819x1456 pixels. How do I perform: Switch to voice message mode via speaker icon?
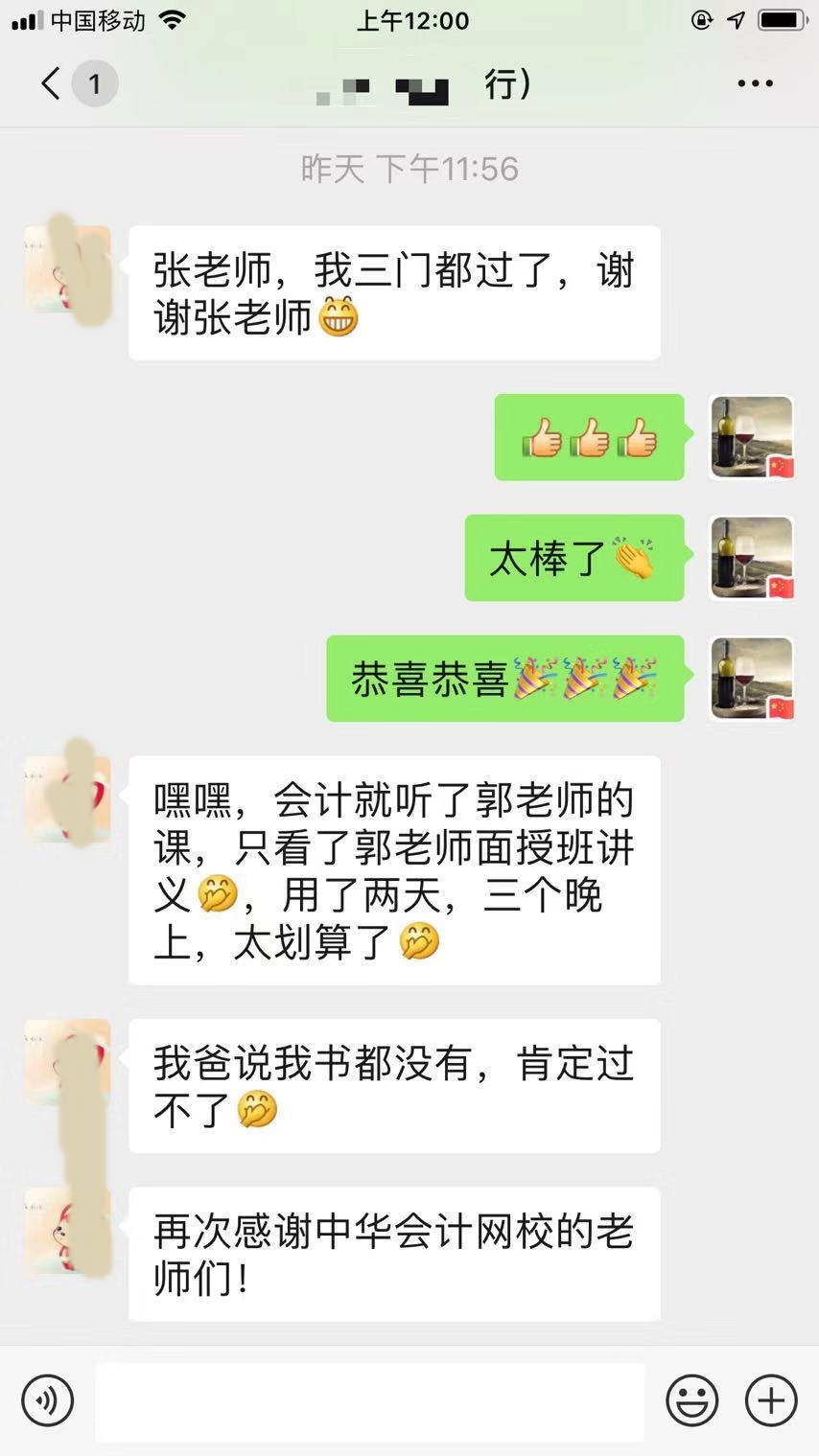tap(46, 1400)
